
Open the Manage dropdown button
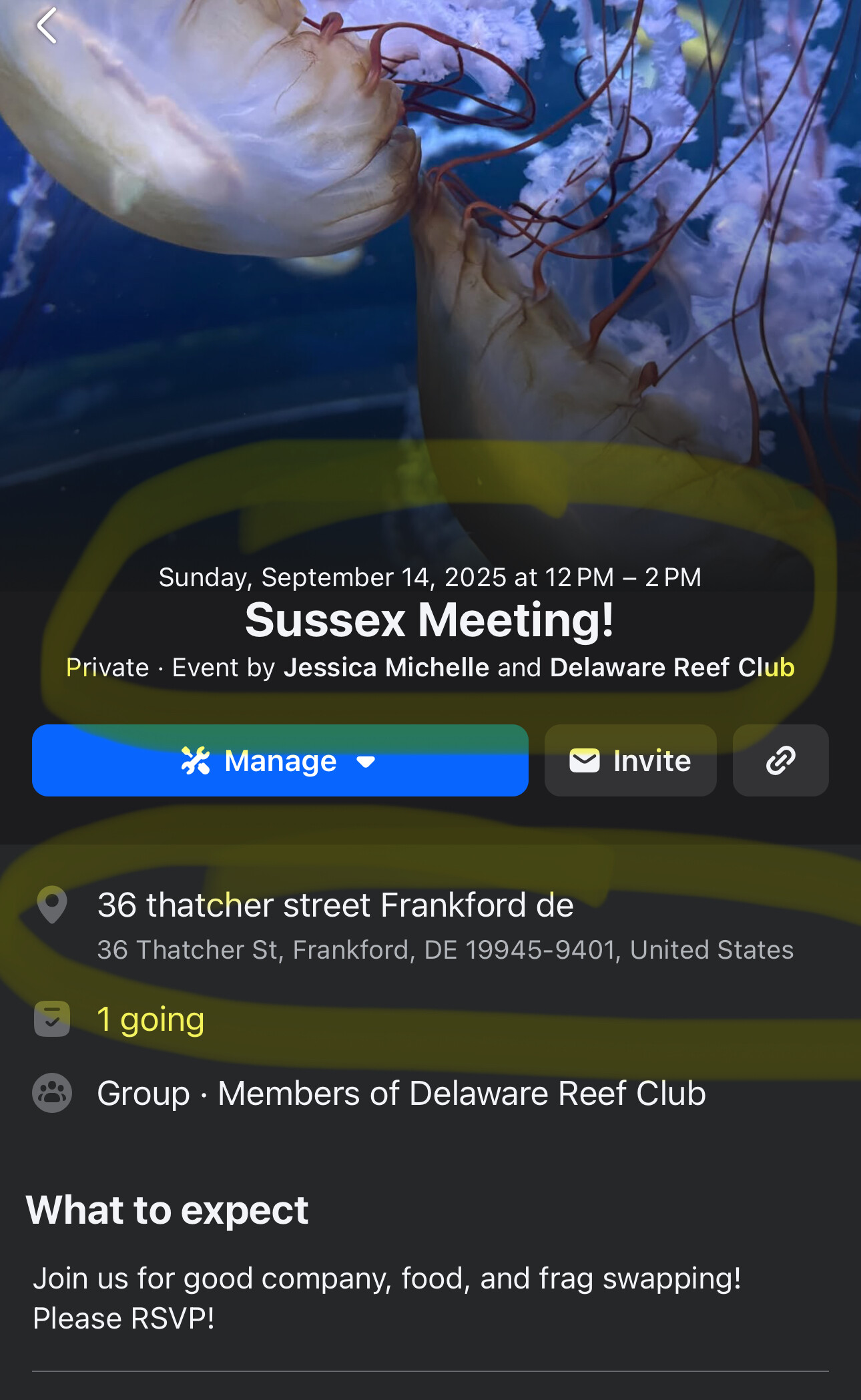point(280,760)
